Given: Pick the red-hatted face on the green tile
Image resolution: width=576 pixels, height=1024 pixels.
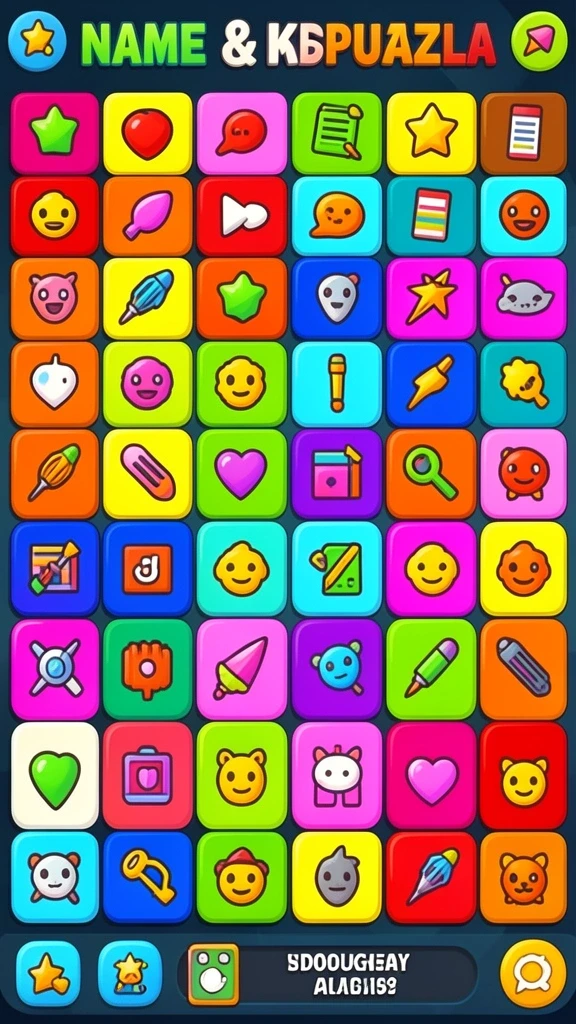Looking at the screenshot, I should (242, 877).
